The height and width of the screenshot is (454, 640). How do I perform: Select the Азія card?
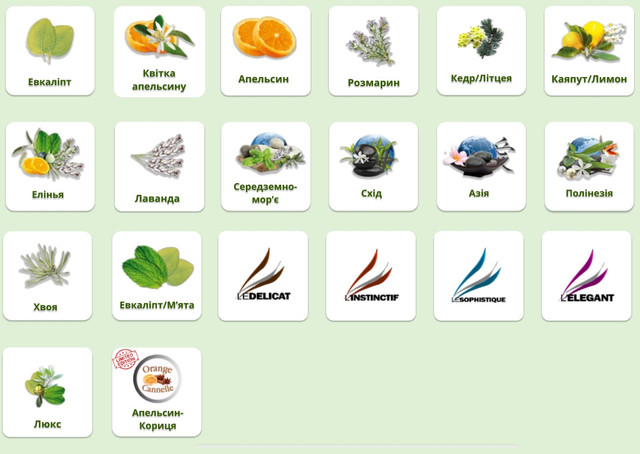pos(480,166)
